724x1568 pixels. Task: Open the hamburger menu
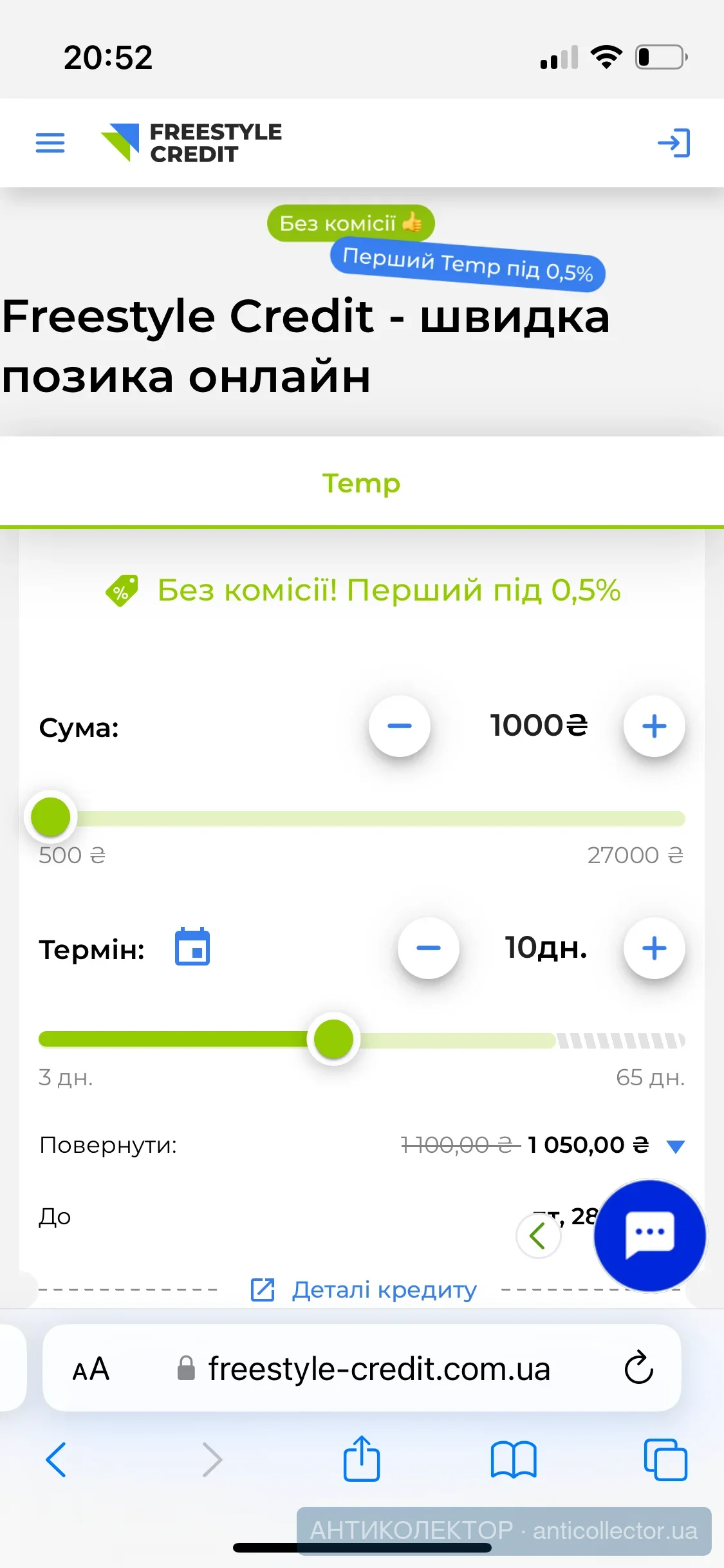(50, 143)
